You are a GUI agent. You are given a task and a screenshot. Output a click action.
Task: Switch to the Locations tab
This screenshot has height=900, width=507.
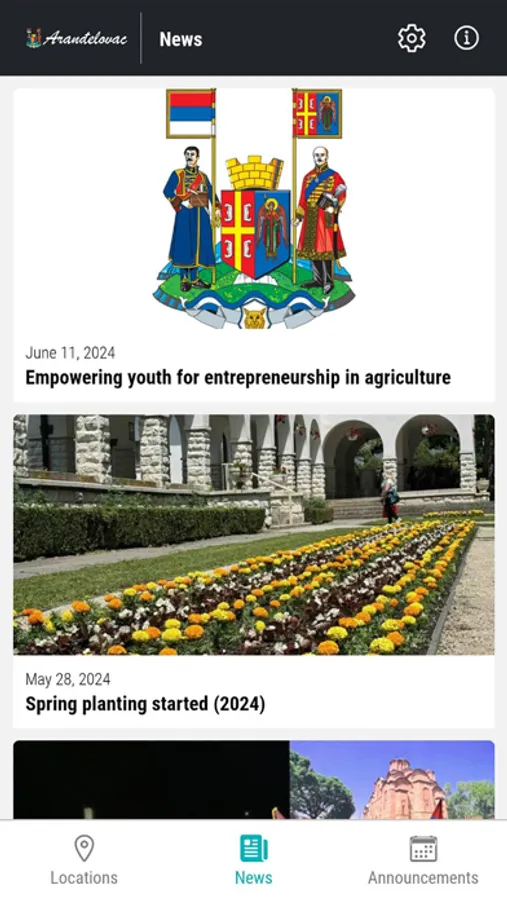84,860
